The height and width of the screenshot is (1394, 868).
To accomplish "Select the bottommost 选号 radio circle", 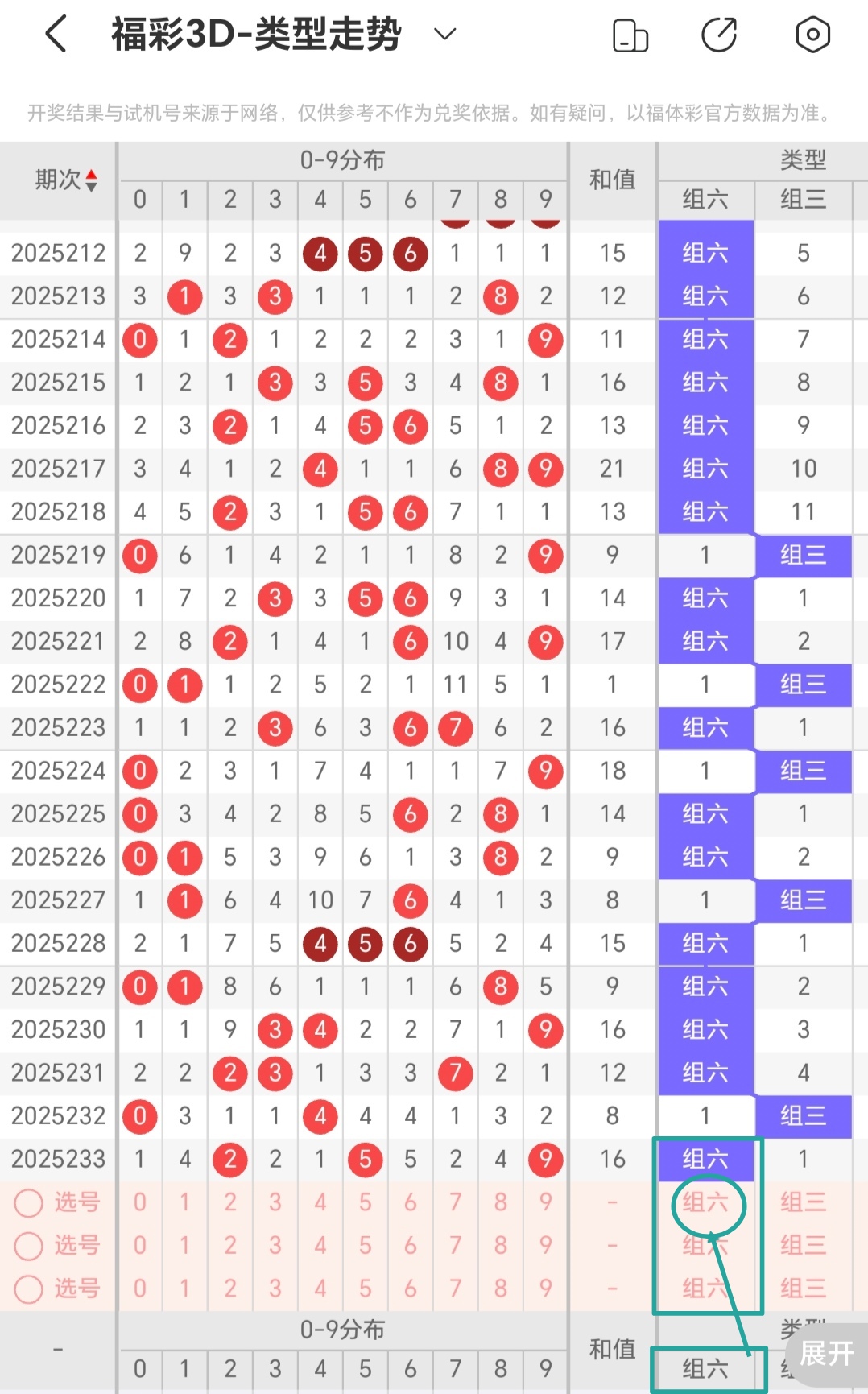I will pos(29,1289).
